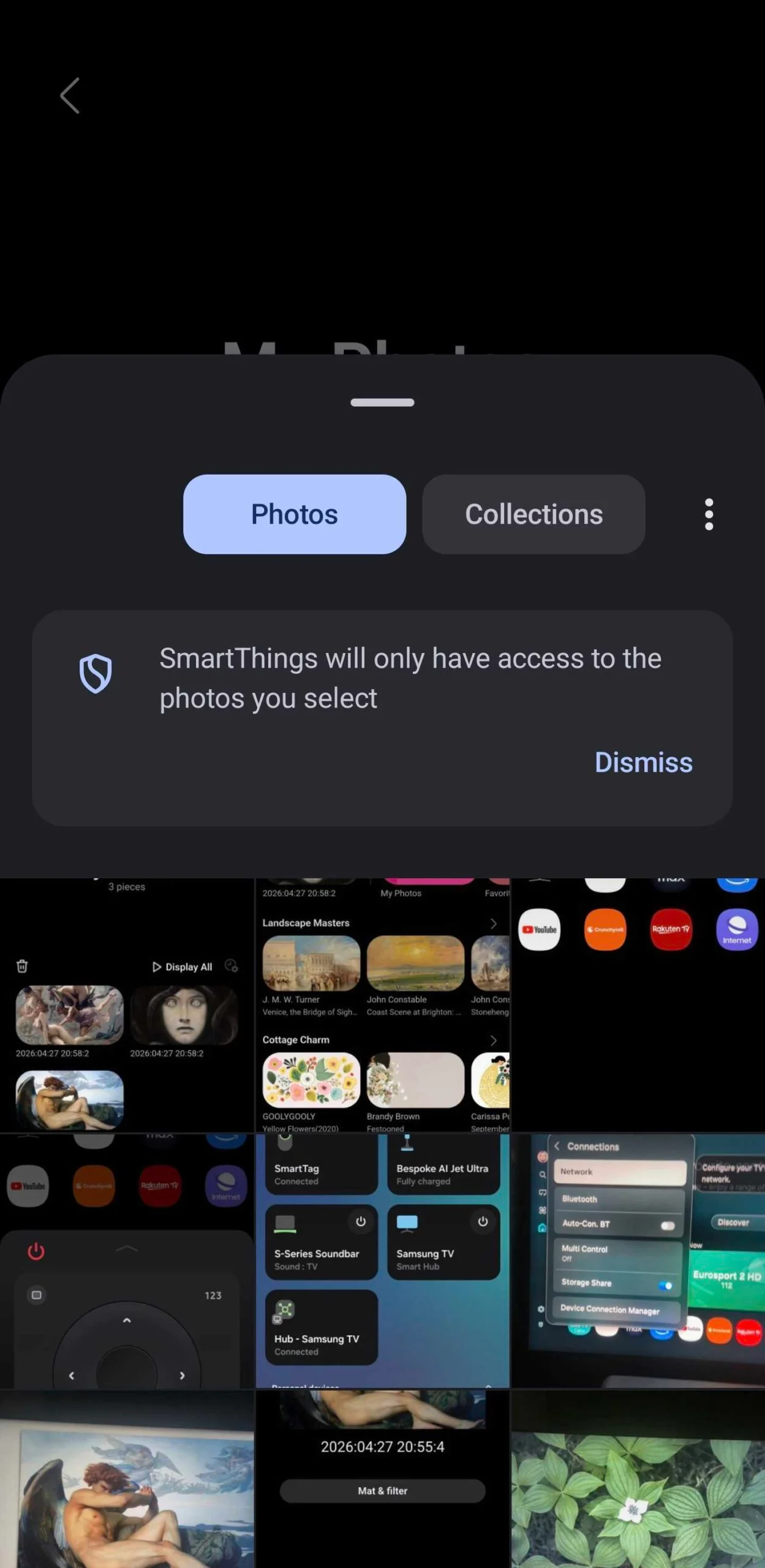Select the screenshot with YouTube and Rakuten icons
Image resolution: width=765 pixels, height=1568 pixels.
[x=638, y=1005]
